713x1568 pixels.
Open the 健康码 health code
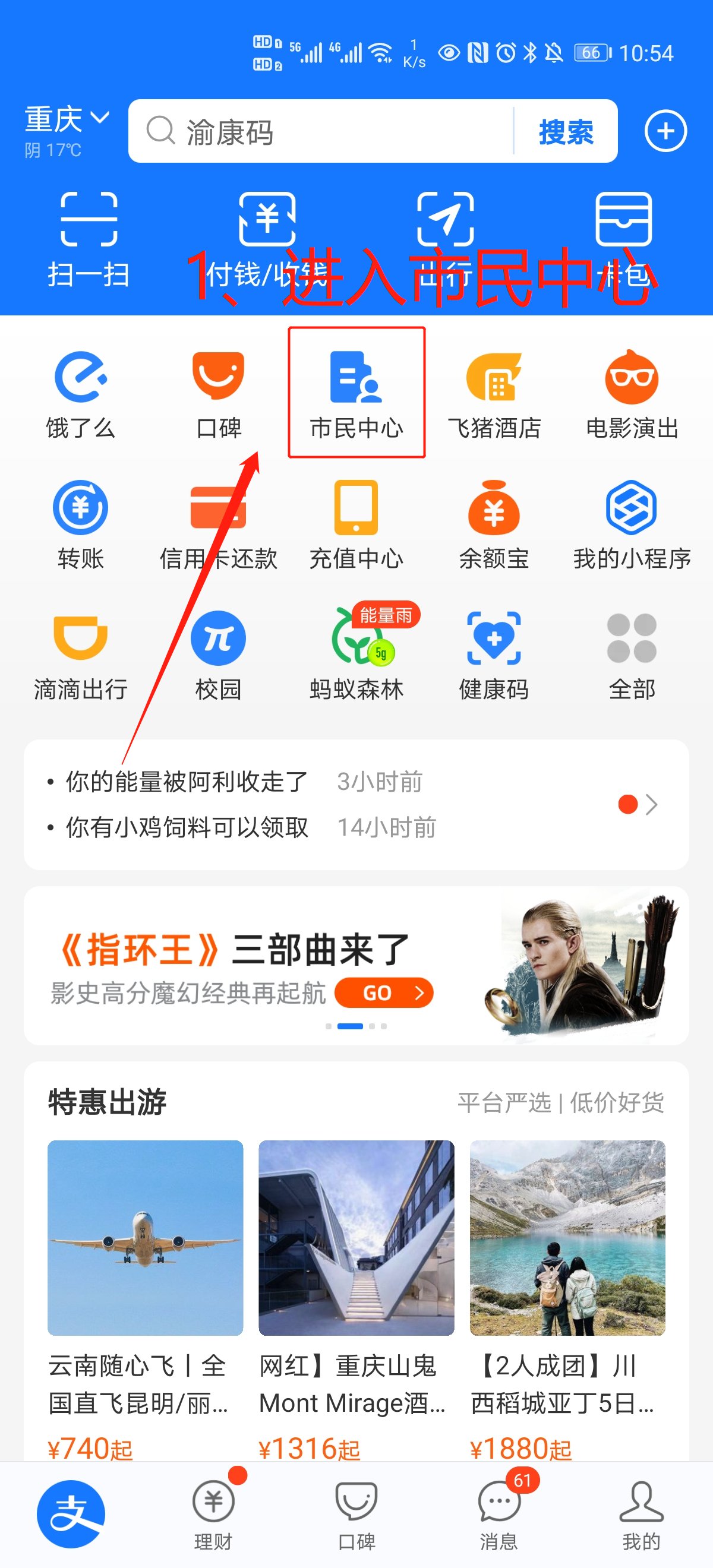point(494,655)
